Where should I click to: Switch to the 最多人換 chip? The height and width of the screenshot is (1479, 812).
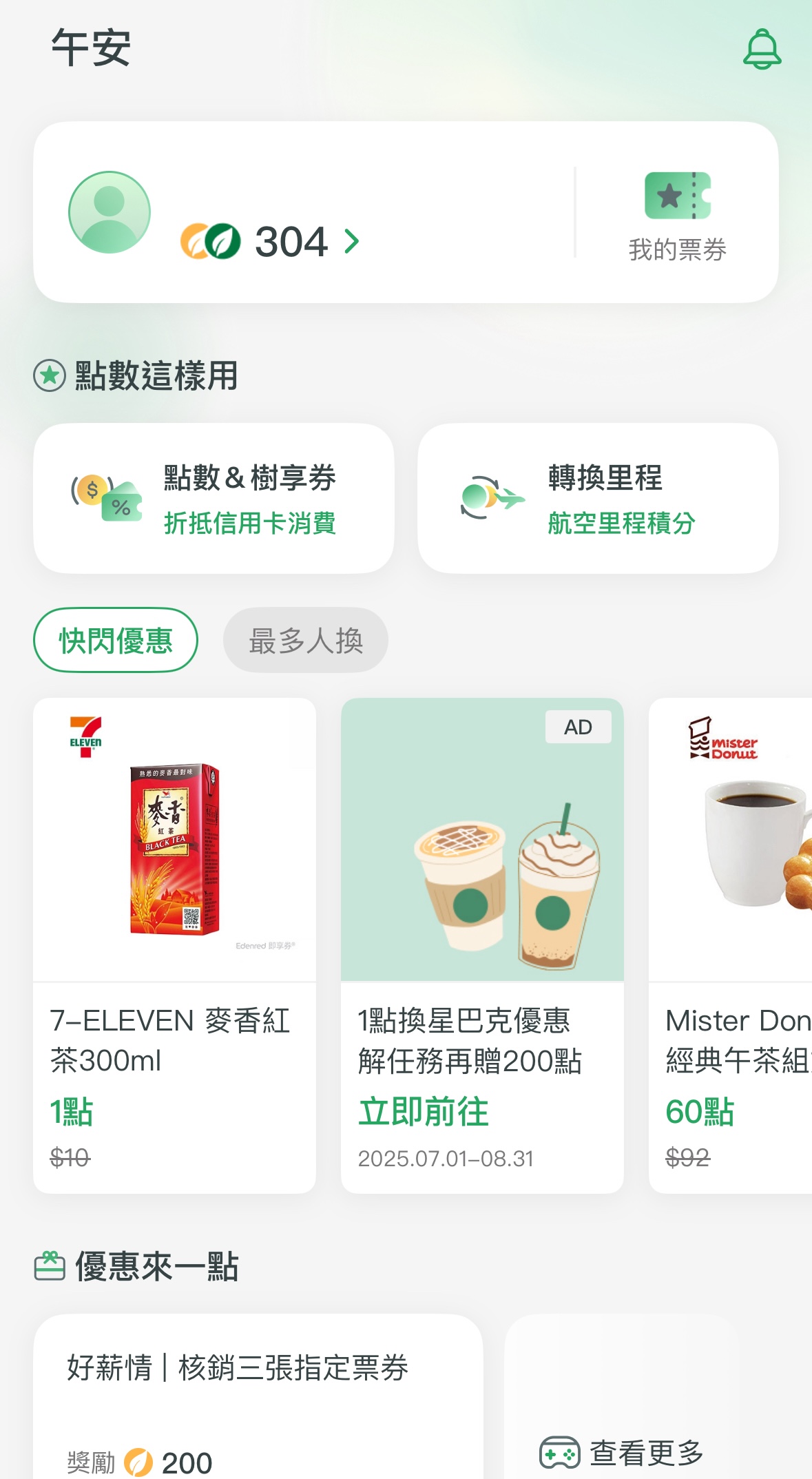305,640
